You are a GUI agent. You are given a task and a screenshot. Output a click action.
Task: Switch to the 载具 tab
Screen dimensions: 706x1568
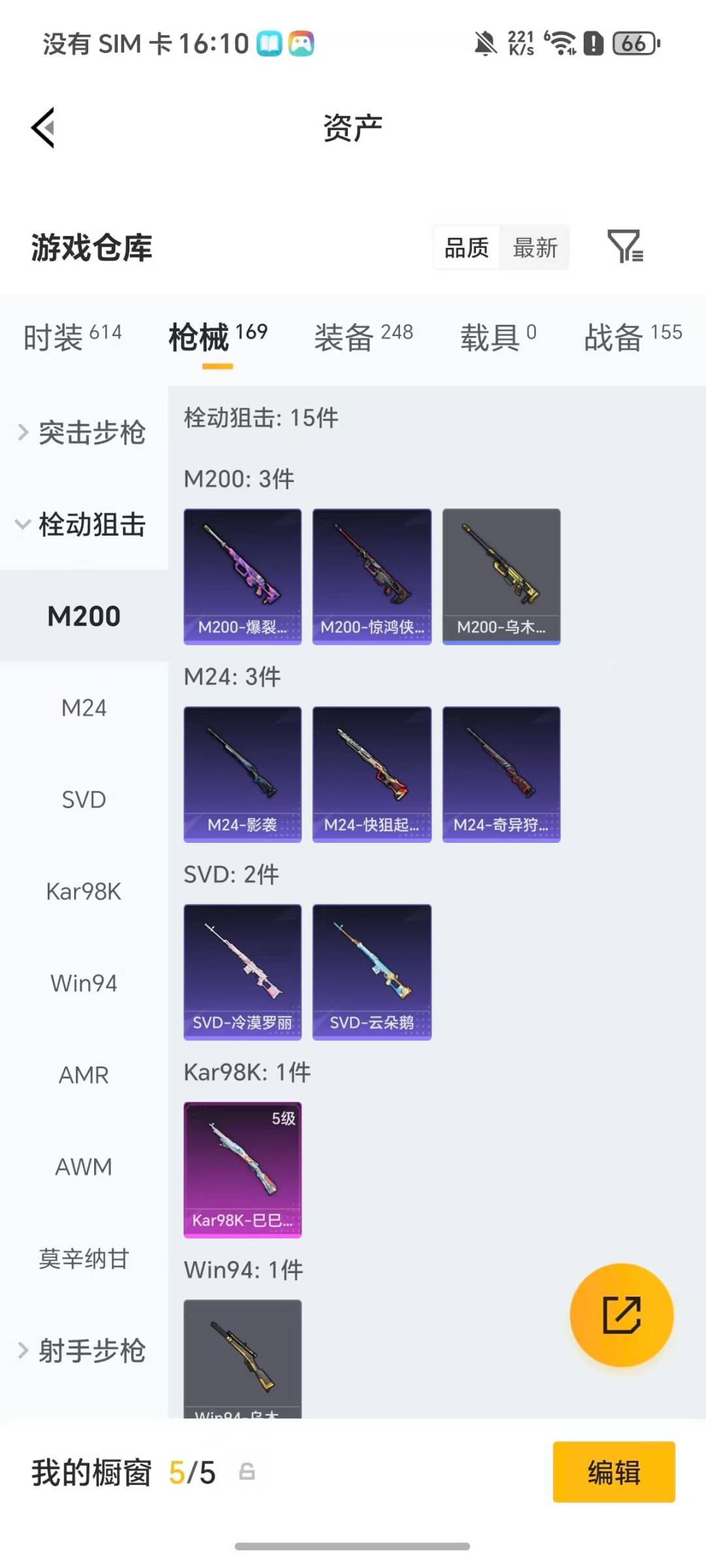(x=498, y=337)
